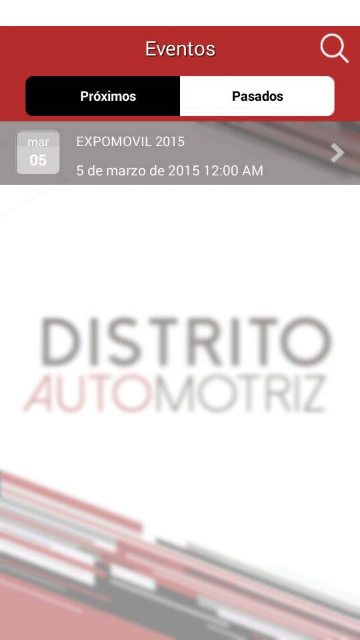Switch to the Pasados tab
Viewport: 360px width, 640px height.
(x=257, y=96)
